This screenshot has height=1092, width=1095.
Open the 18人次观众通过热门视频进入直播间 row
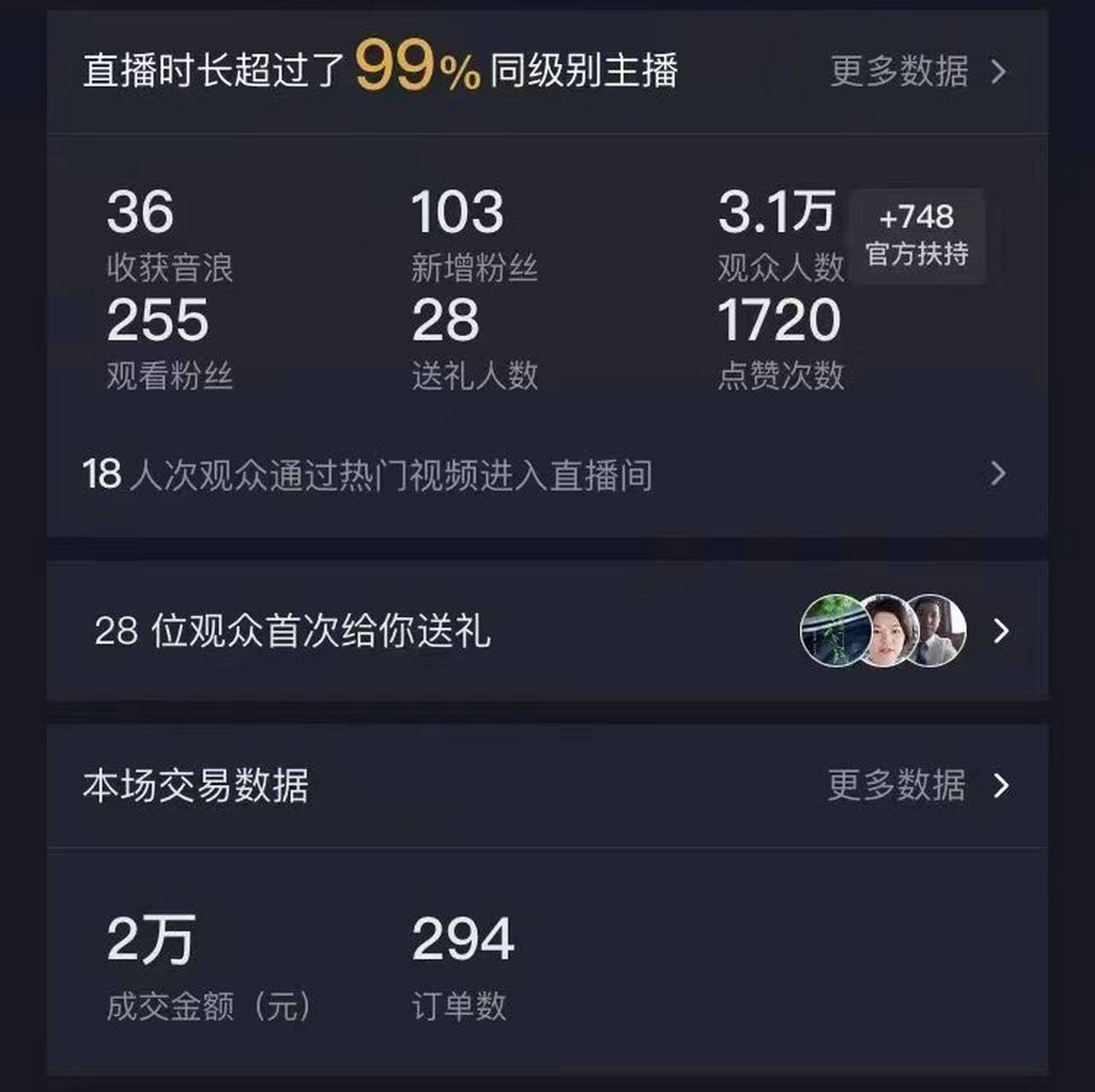pos(546,474)
